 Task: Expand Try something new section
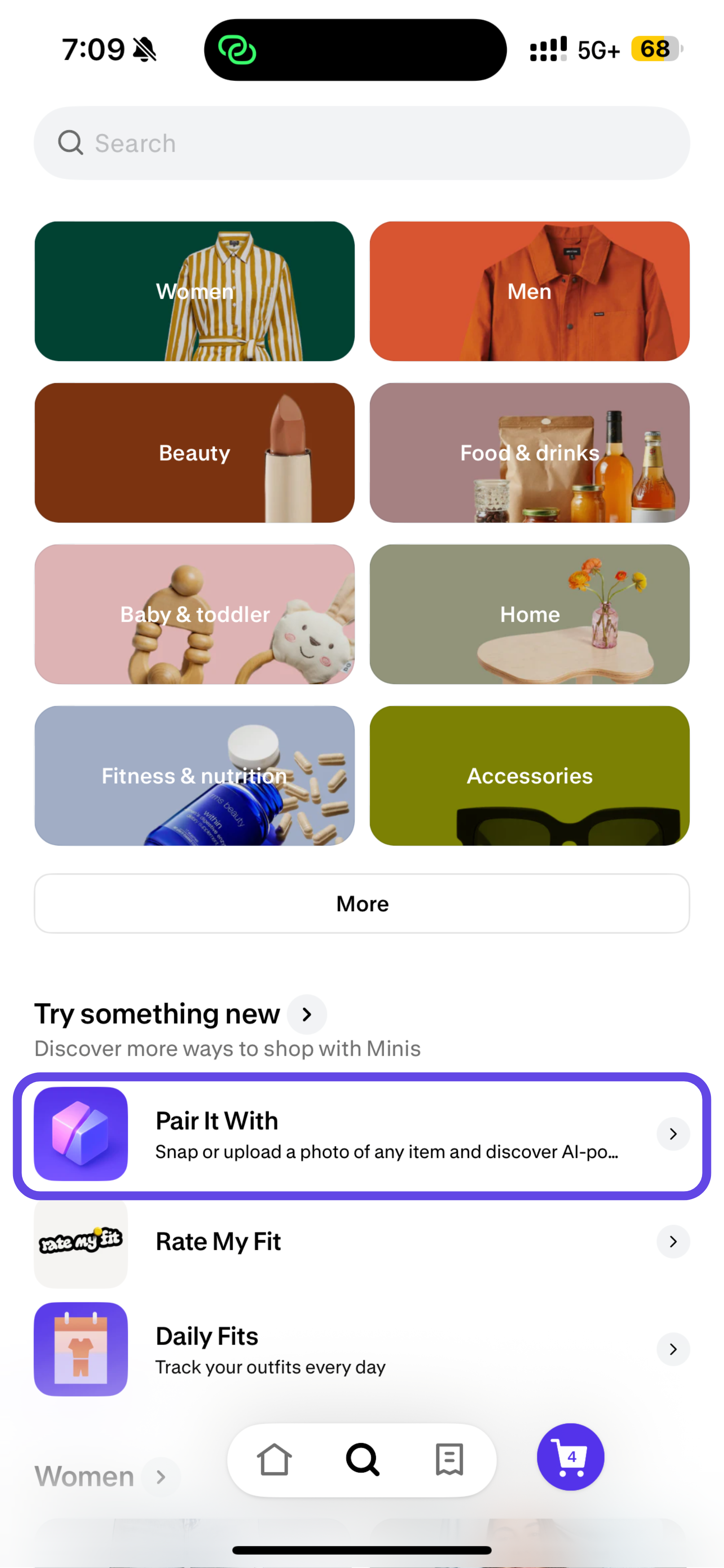coord(306,1014)
